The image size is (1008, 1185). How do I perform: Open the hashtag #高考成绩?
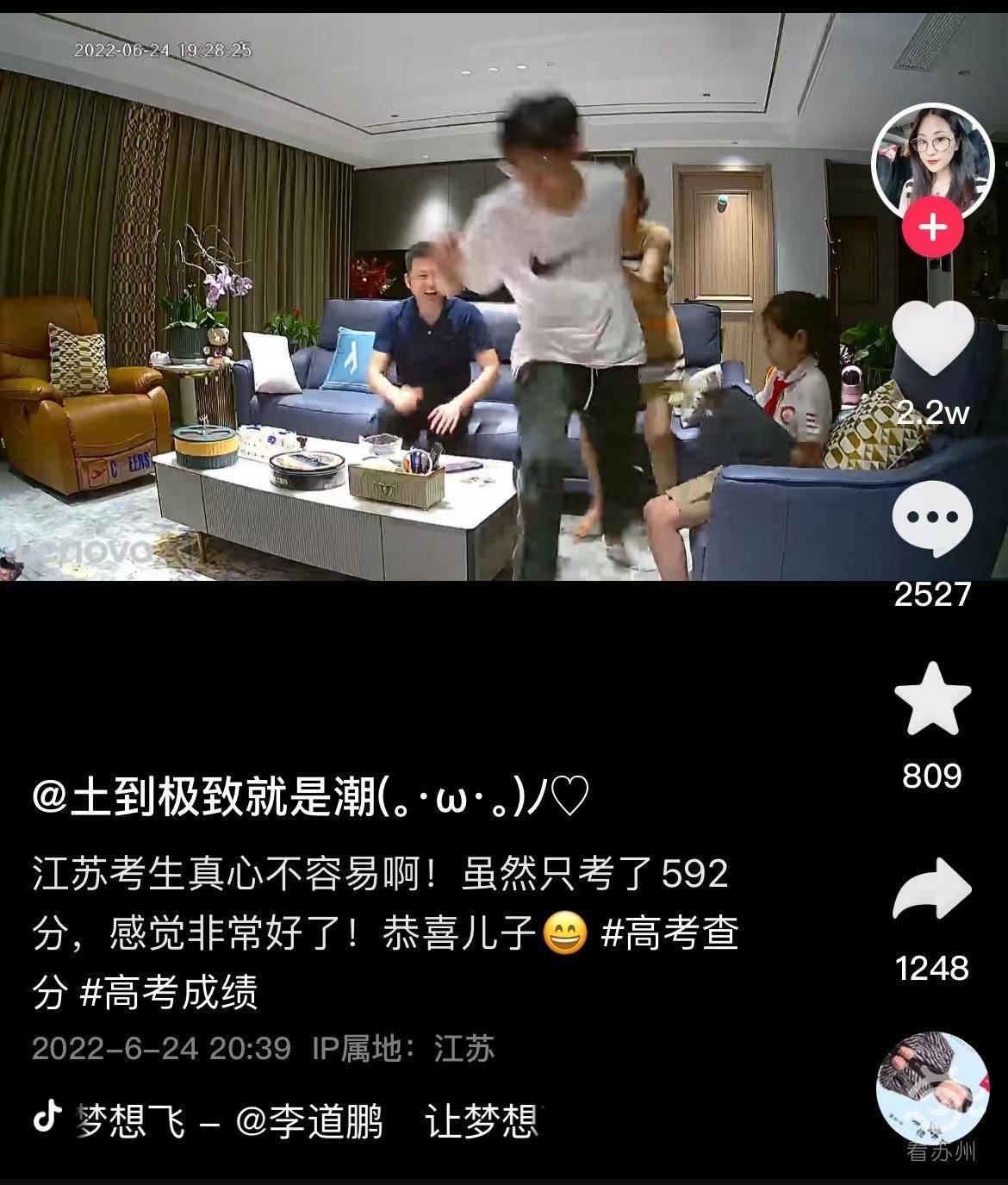[169, 993]
